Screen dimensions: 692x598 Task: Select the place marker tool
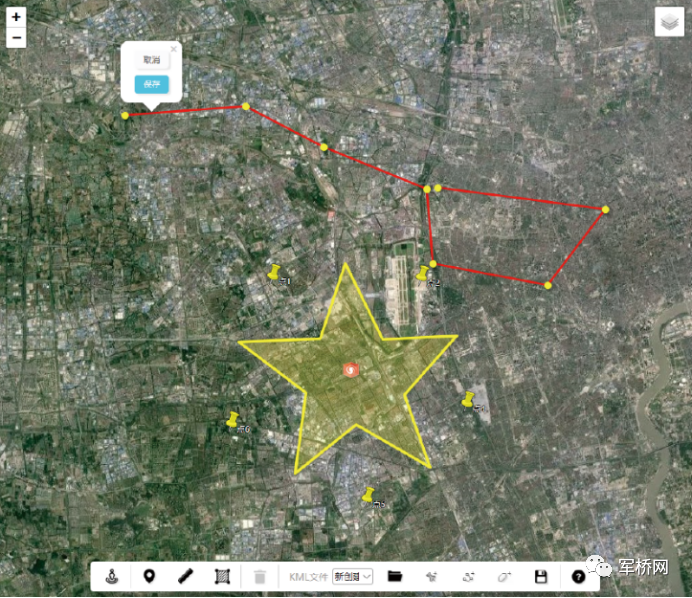tap(149, 576)
